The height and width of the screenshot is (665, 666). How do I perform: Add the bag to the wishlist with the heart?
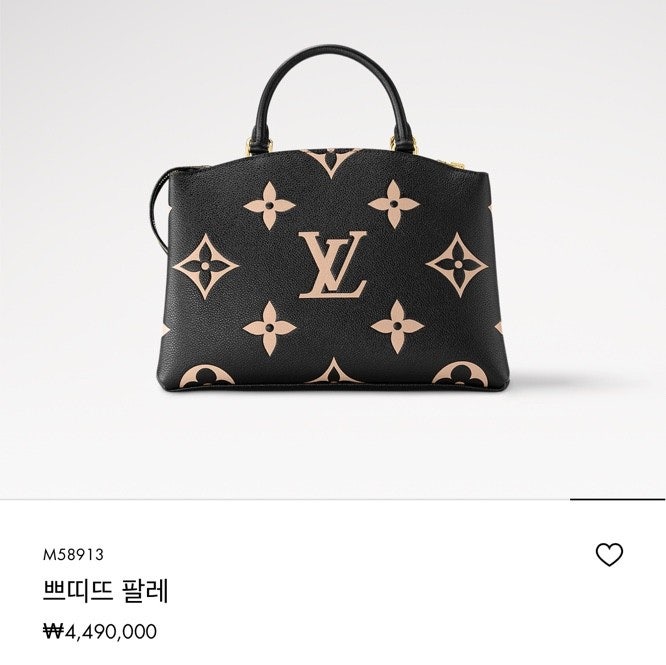point(609,555)
